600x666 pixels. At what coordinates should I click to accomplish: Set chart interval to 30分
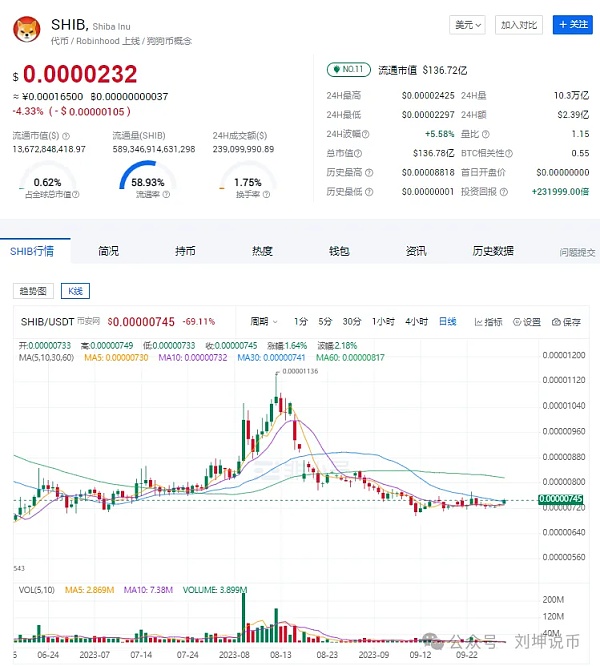pos(351,321)
